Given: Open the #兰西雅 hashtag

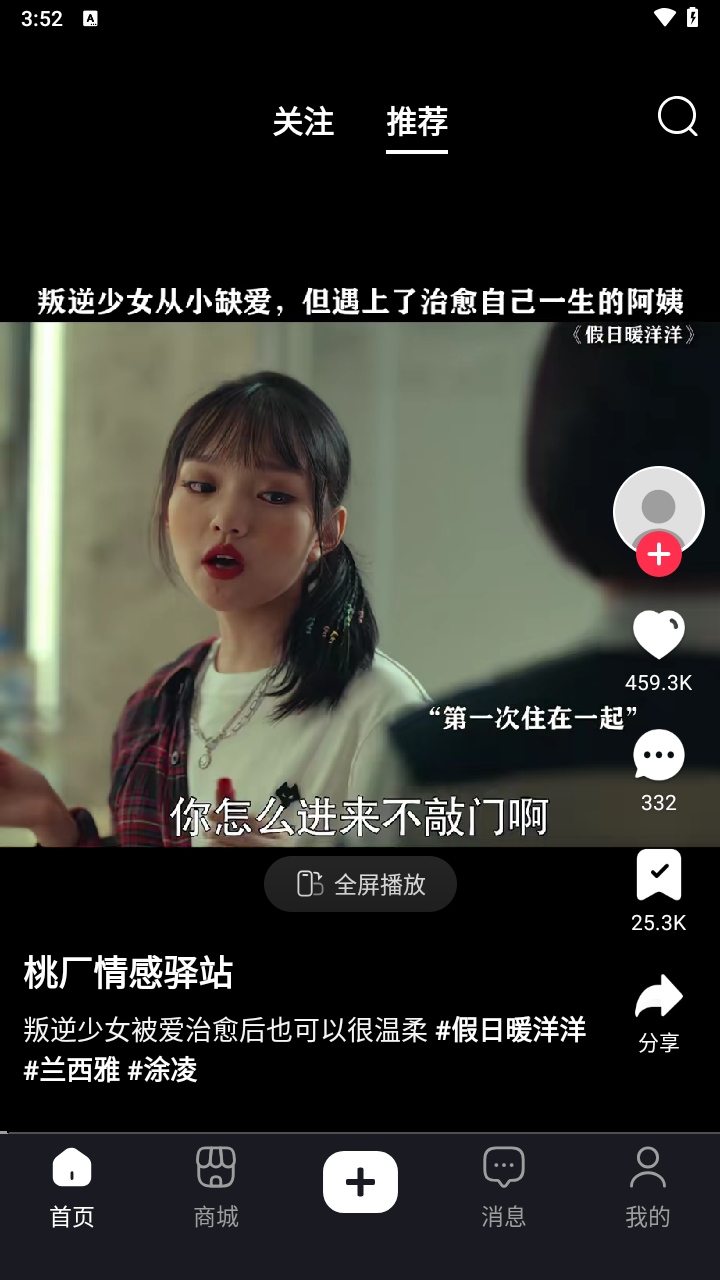Looking at the screenshot, I should coord(72,1069).
